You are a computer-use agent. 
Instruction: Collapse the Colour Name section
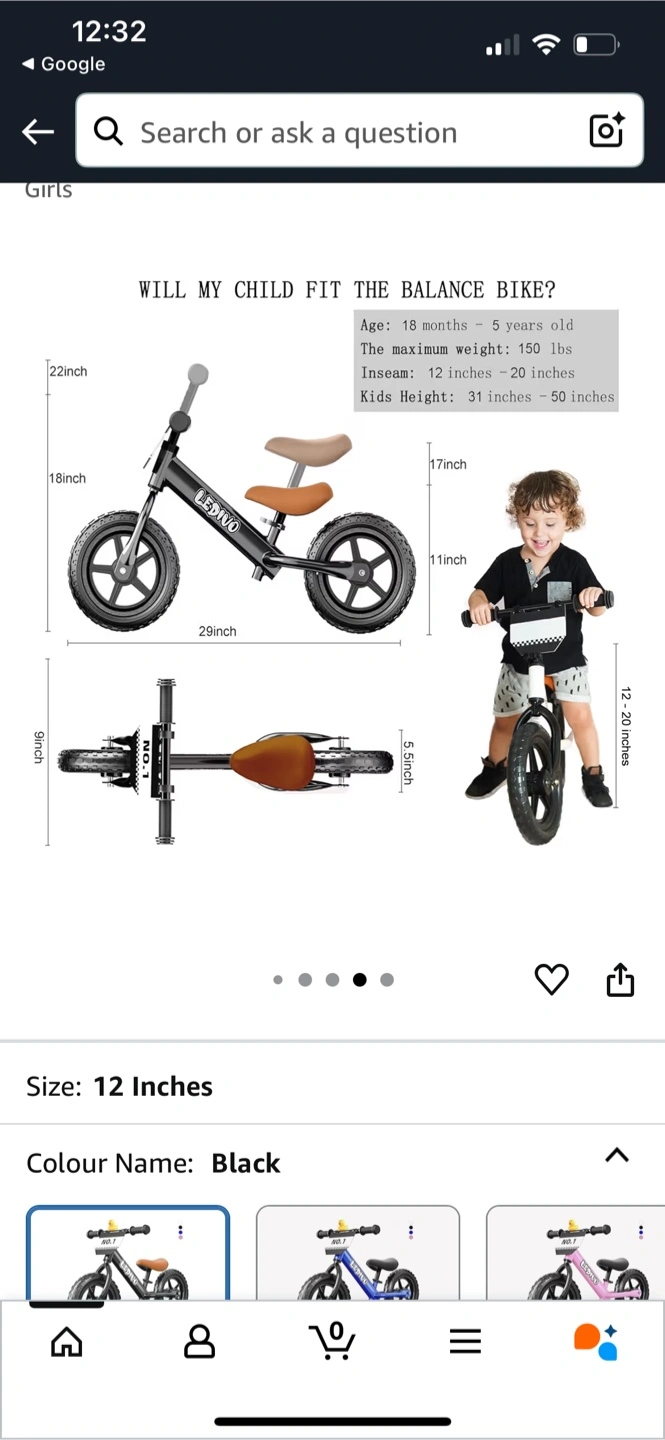click(x=617, y=1155)
